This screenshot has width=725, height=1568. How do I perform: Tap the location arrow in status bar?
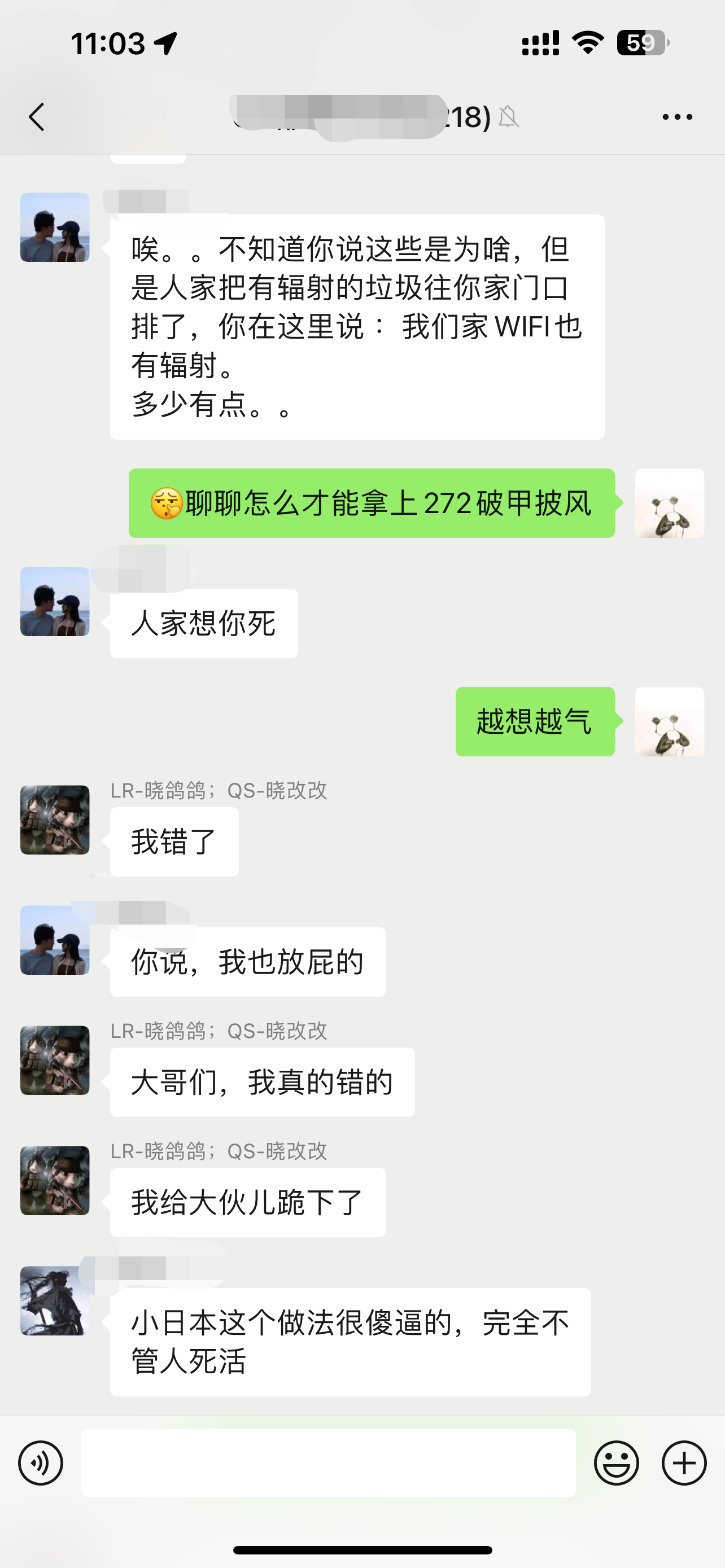click(x=165, y=41)
